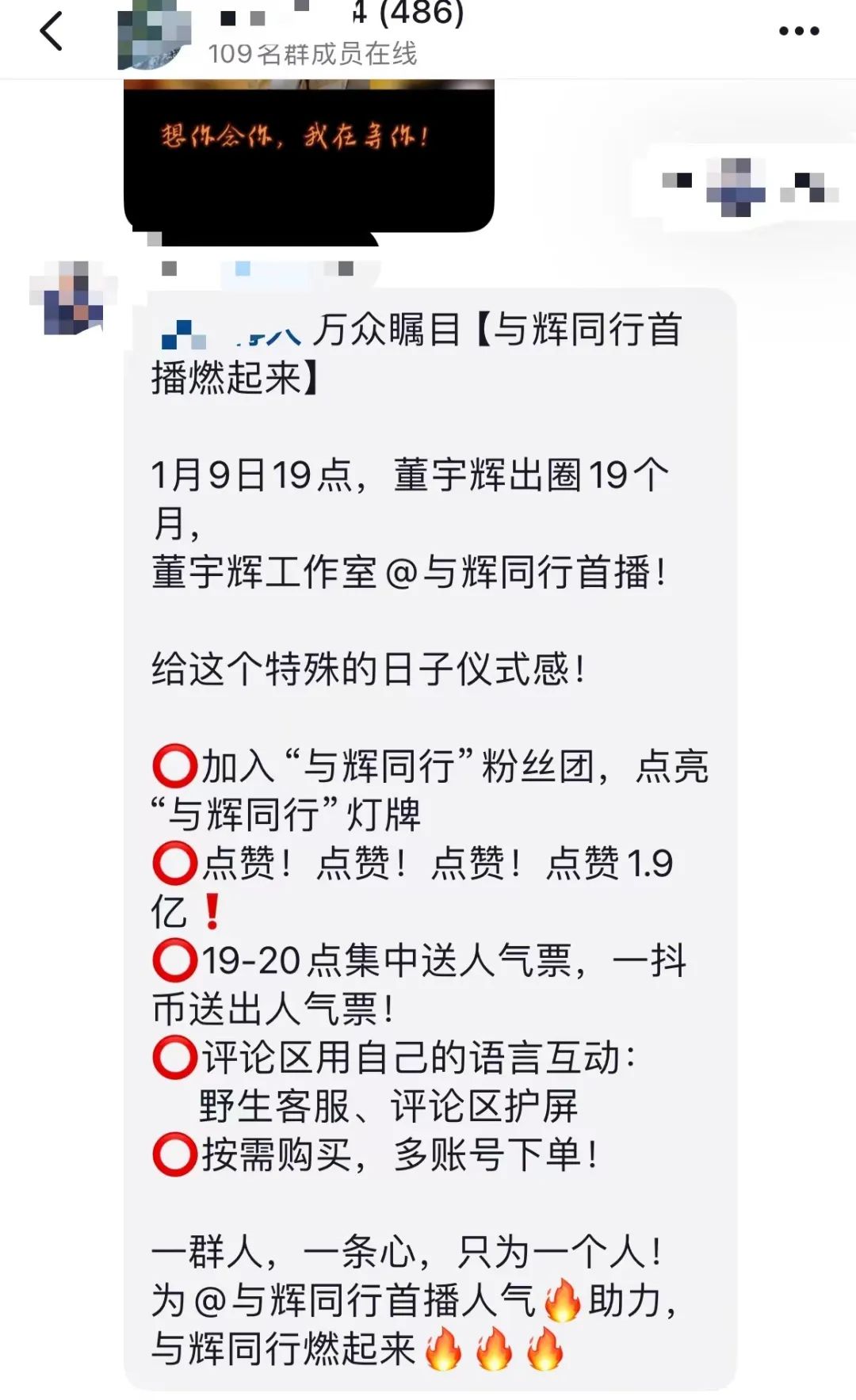Image resolution: width=856 pixels, height=1400 pixels.
Task: Open the three-dot group menu
Action: pos(798,32)
